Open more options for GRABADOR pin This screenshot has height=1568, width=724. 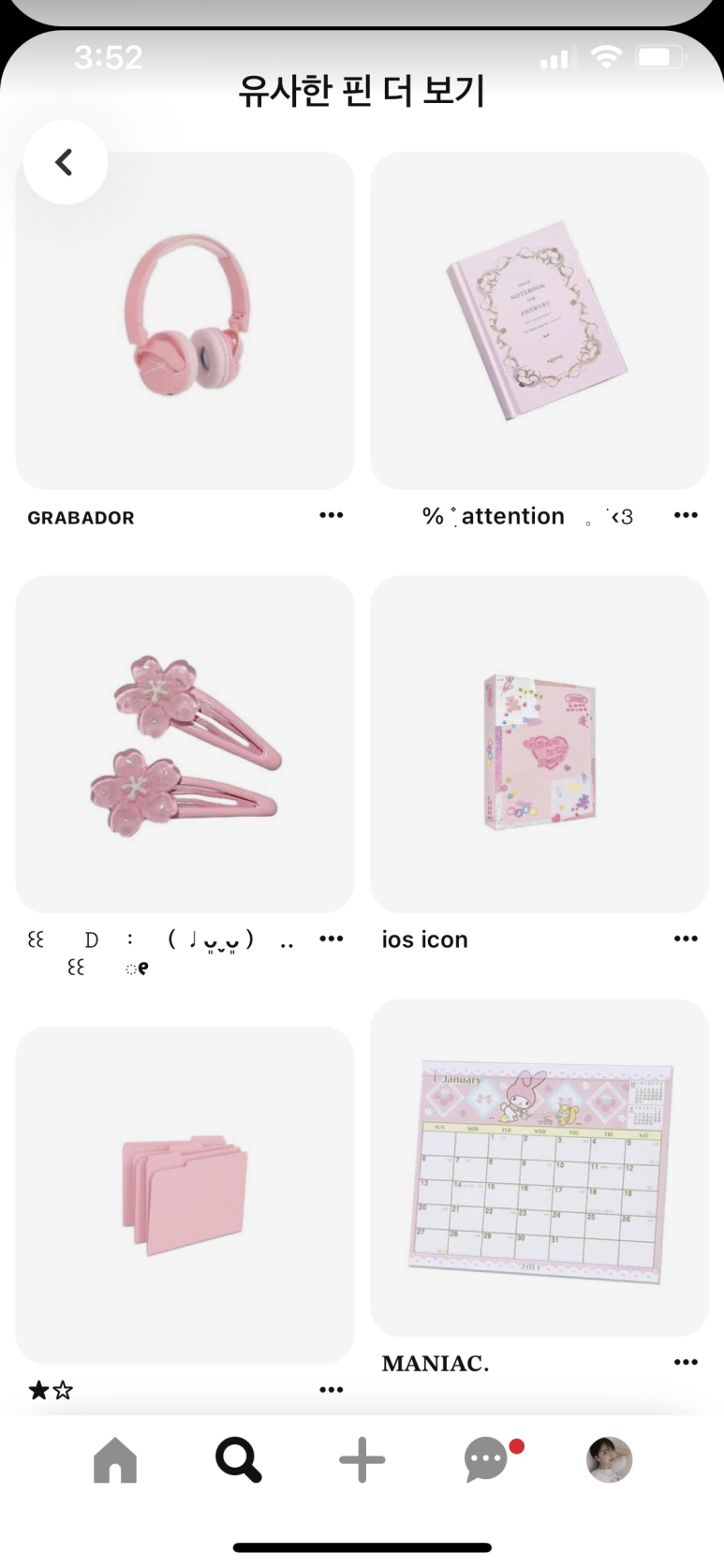(x=331, y=515)
